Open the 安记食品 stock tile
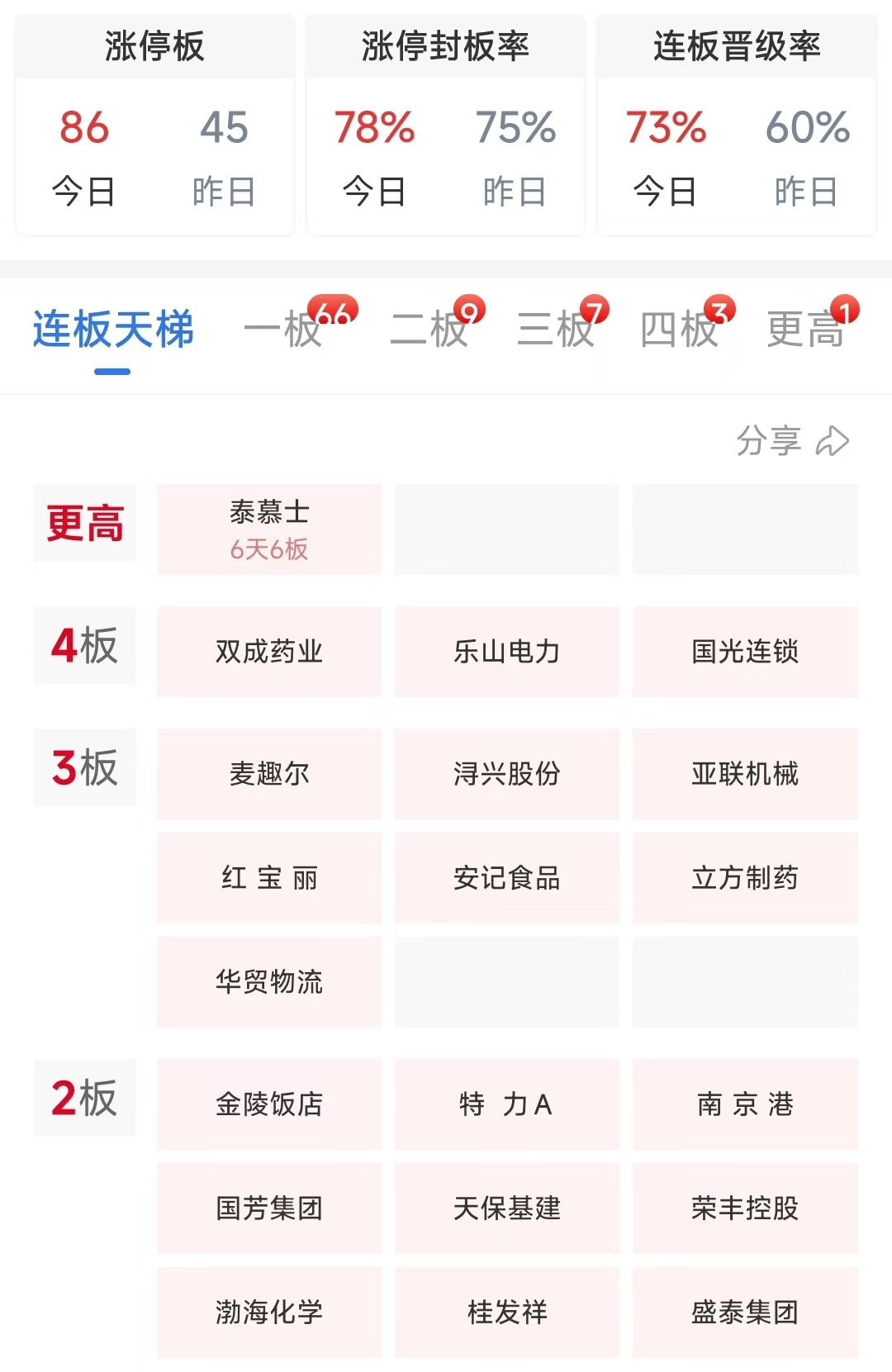Viewport: 892px width, 1372px height. 507,878
